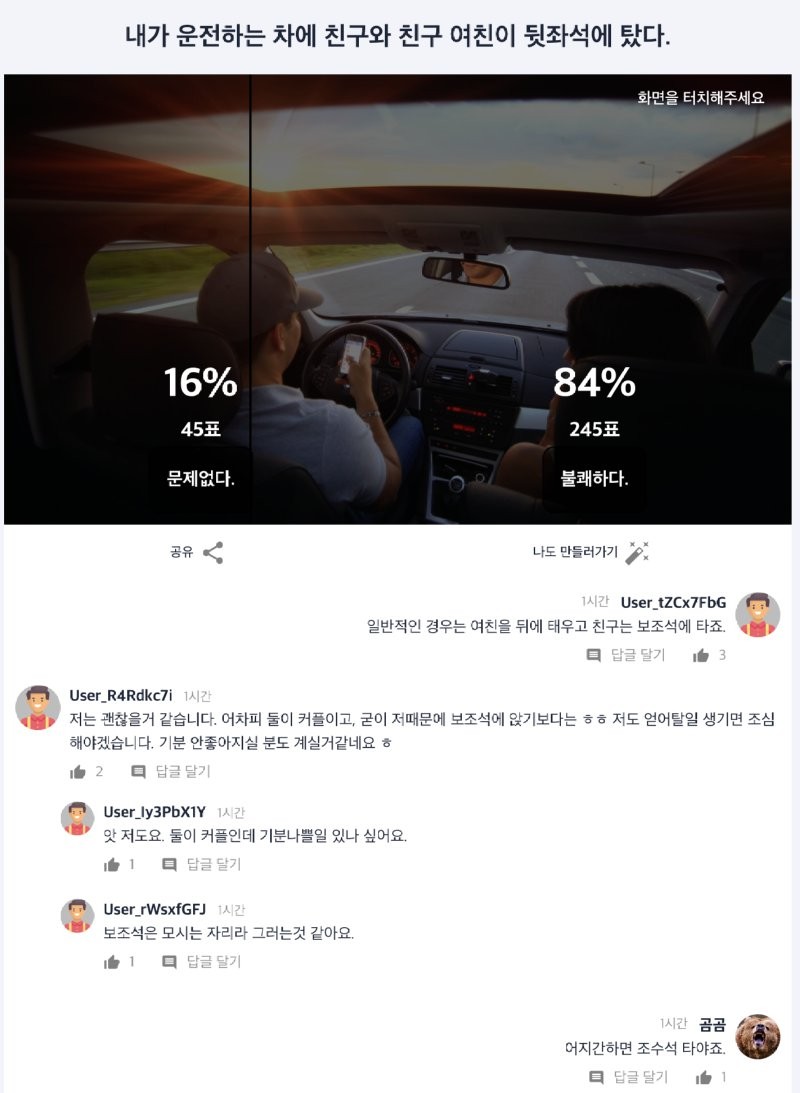Viewport: 800px width, 1093px height.
Task: Vote for the 불쾌하다 option
Action: pyautogui.click(x=594, y=478)
